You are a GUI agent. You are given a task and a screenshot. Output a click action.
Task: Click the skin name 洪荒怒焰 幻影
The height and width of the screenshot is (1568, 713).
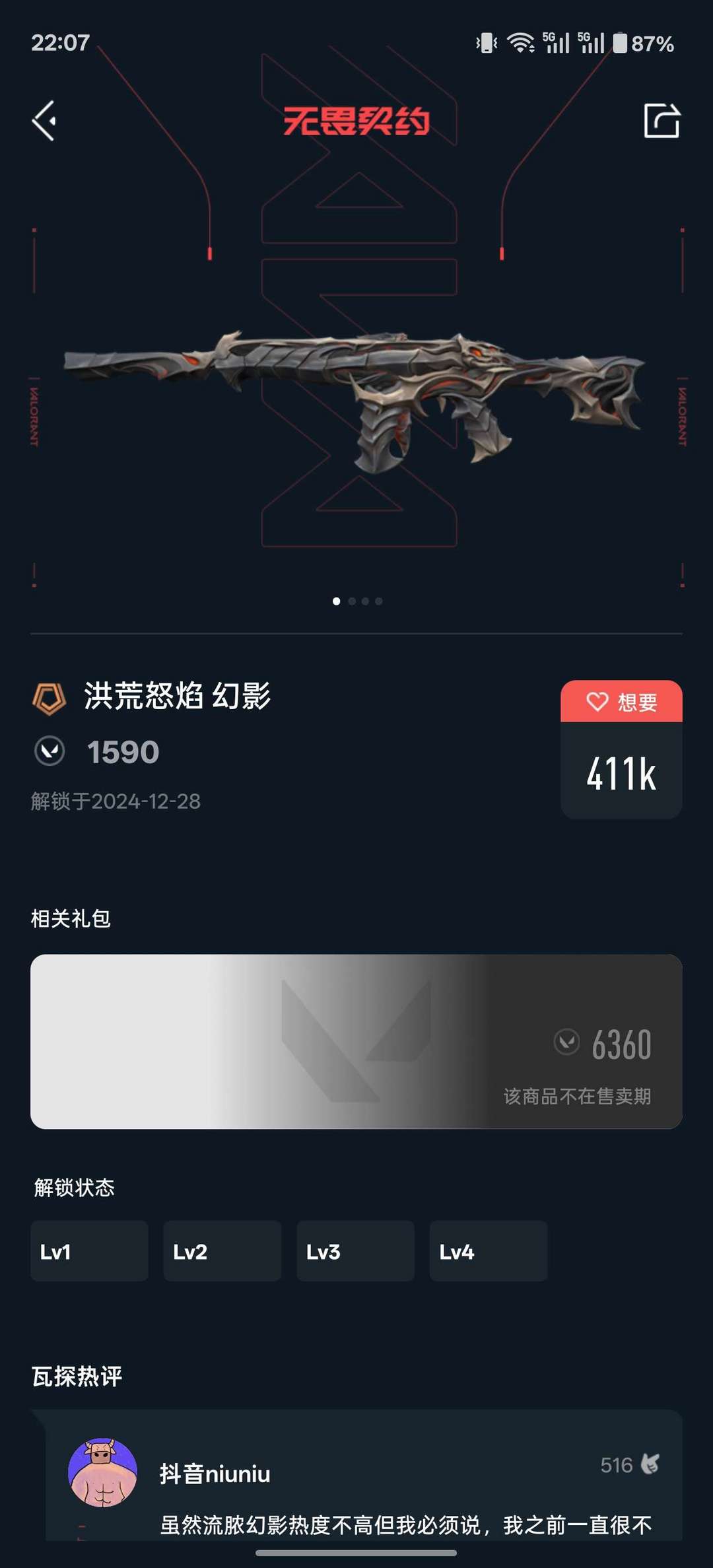(180, 694)
